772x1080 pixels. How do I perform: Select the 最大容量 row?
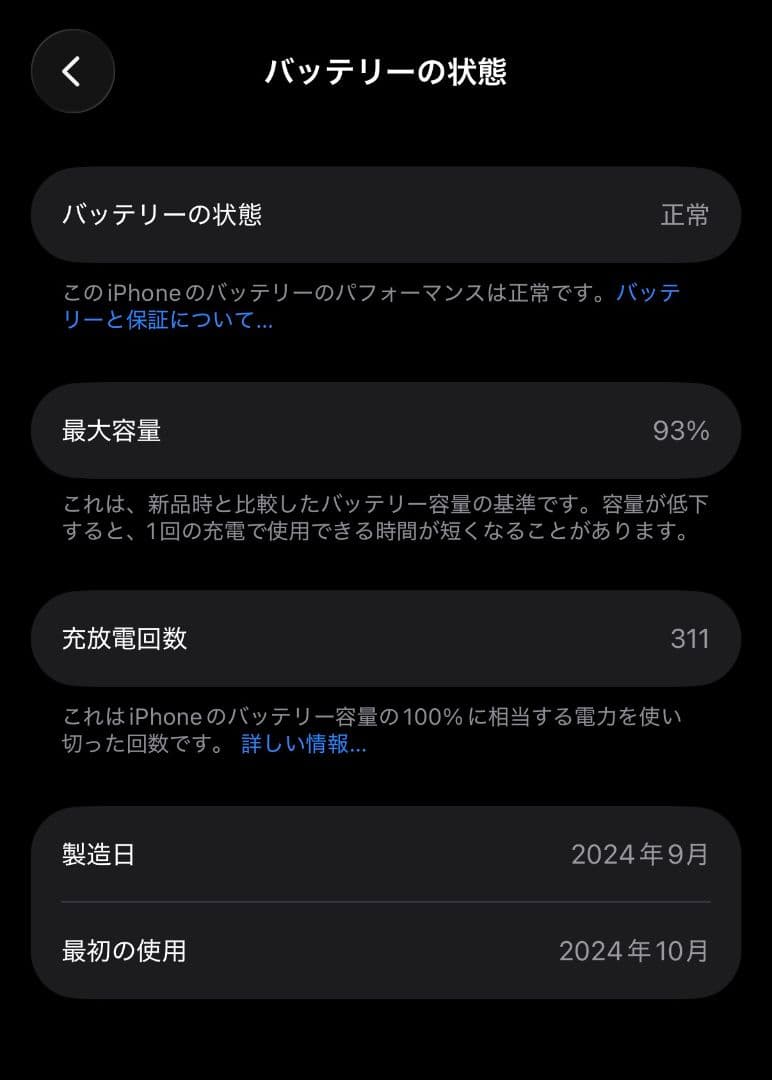click(x=385, y=431)
